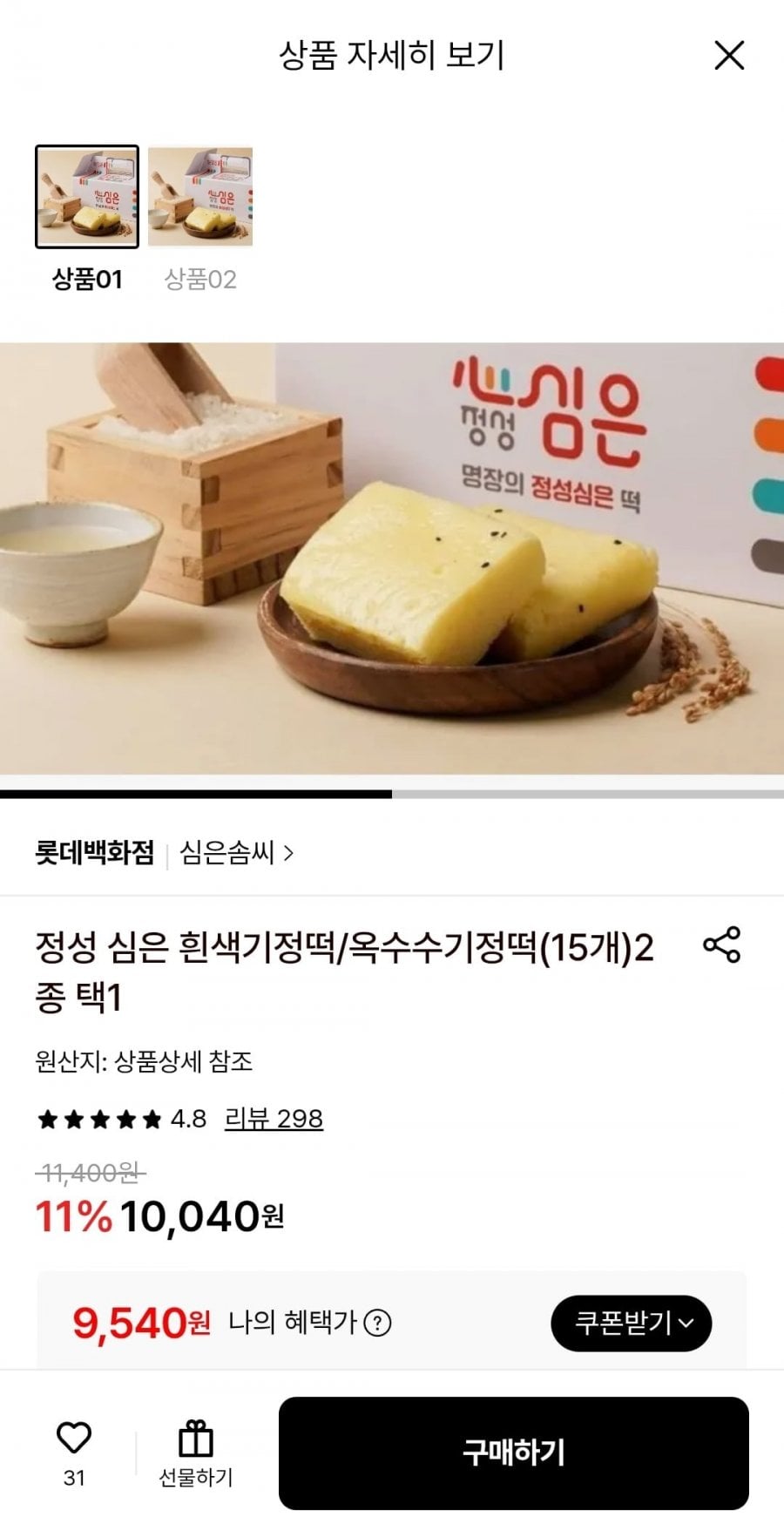Open the main product image

[x=392, y=558]
